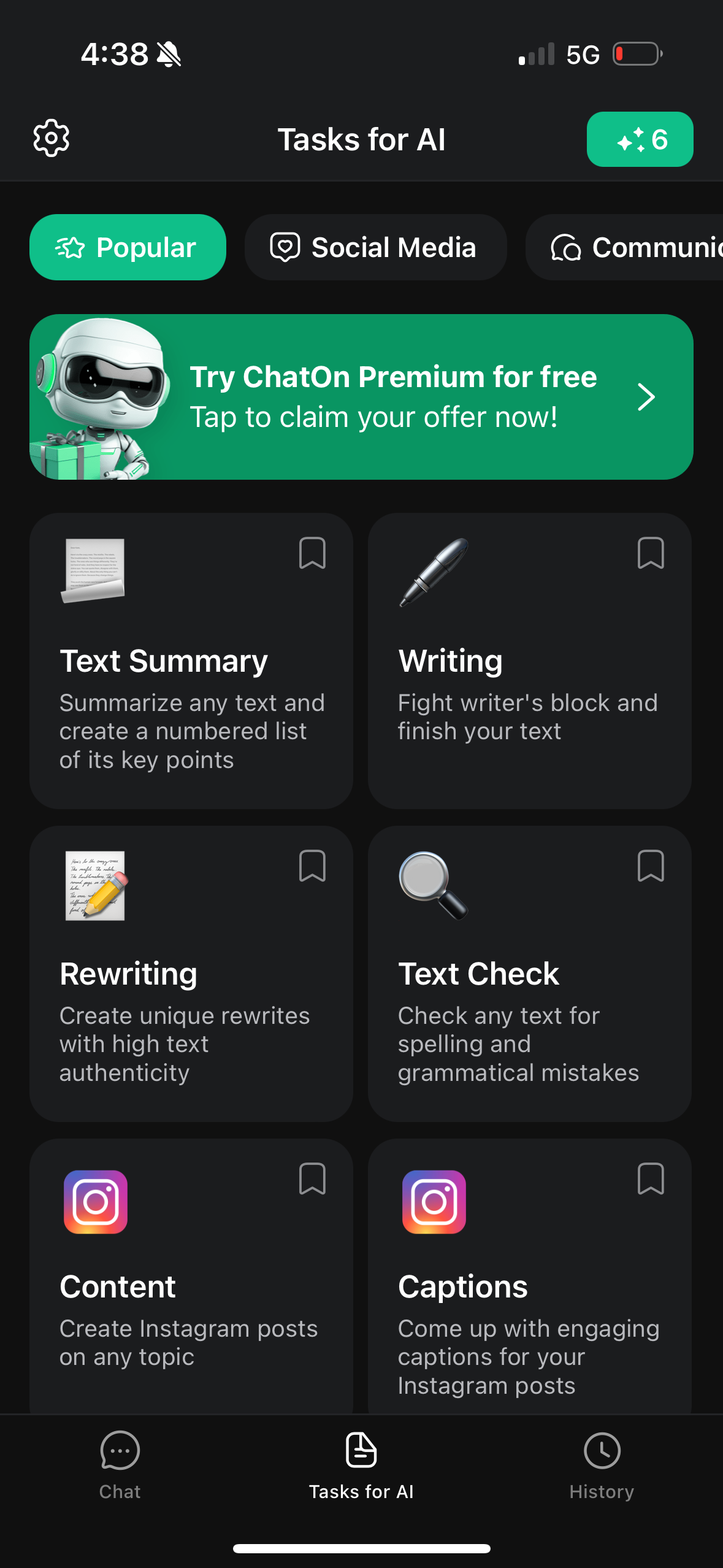The height and width of the screenshot is (1568, 723).
Task: Open the settings gear icon
Action: 52,139
